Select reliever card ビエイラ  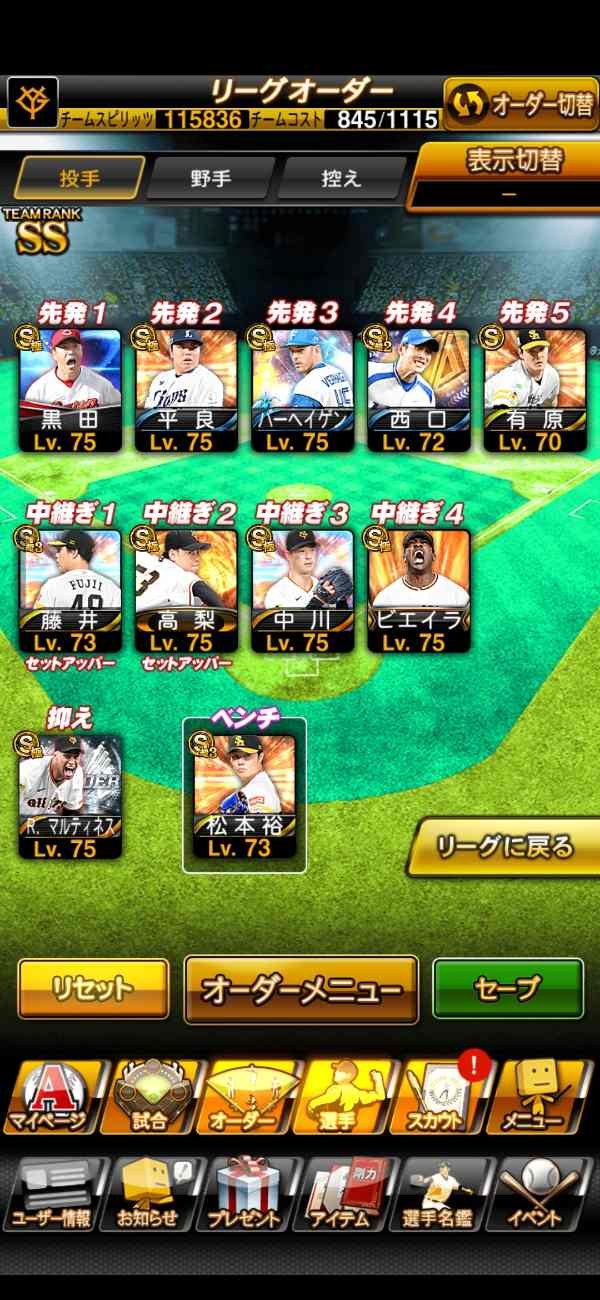click(419, 591)
